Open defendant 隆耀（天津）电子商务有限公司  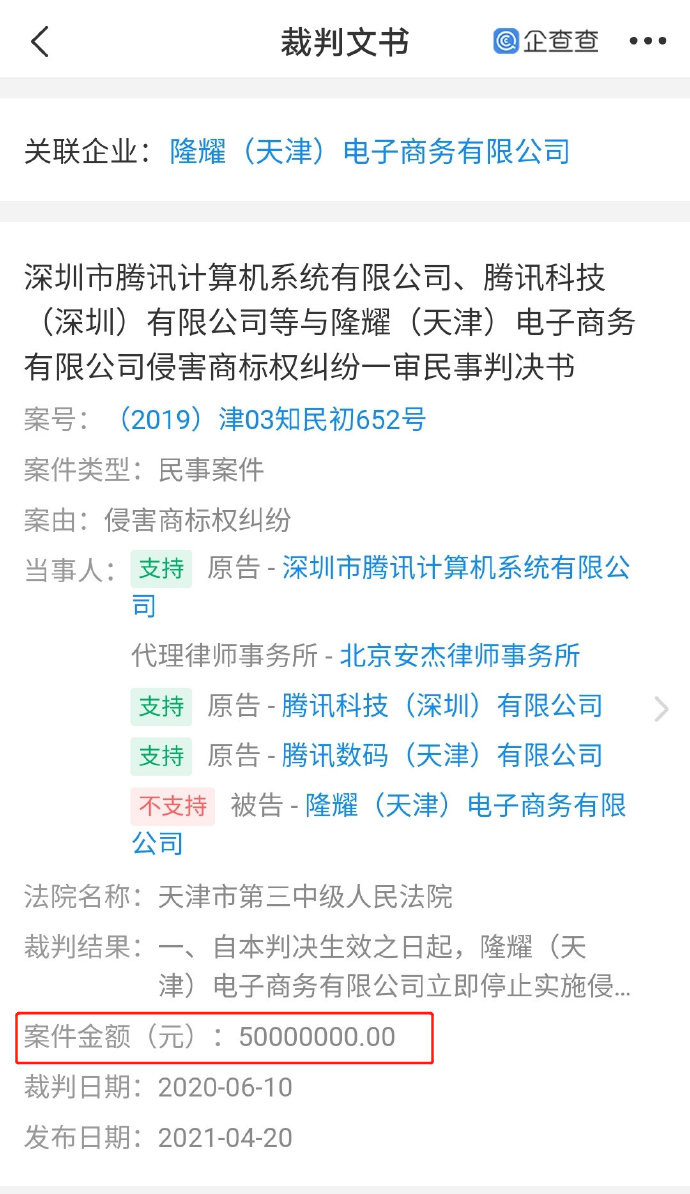[466, 805]
